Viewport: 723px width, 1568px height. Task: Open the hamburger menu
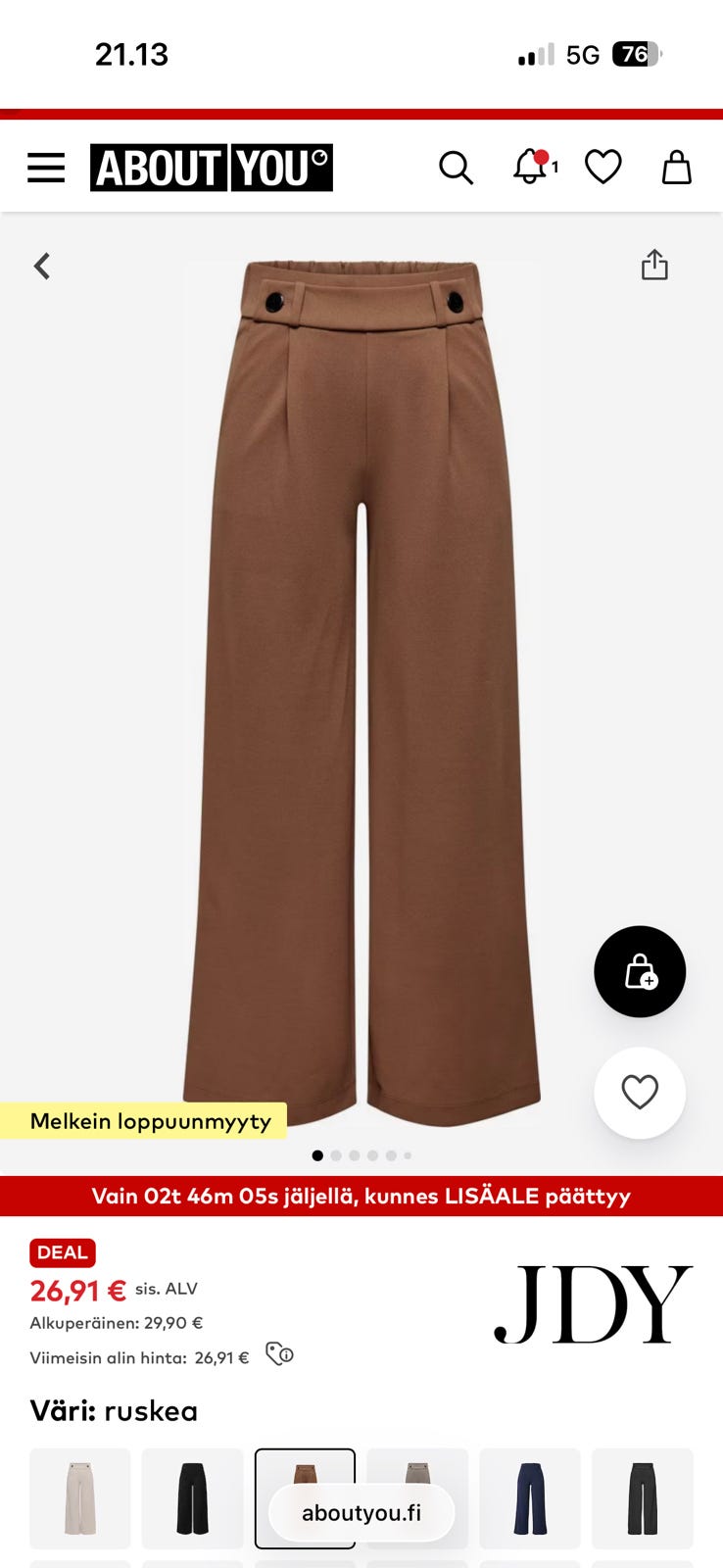46,168
